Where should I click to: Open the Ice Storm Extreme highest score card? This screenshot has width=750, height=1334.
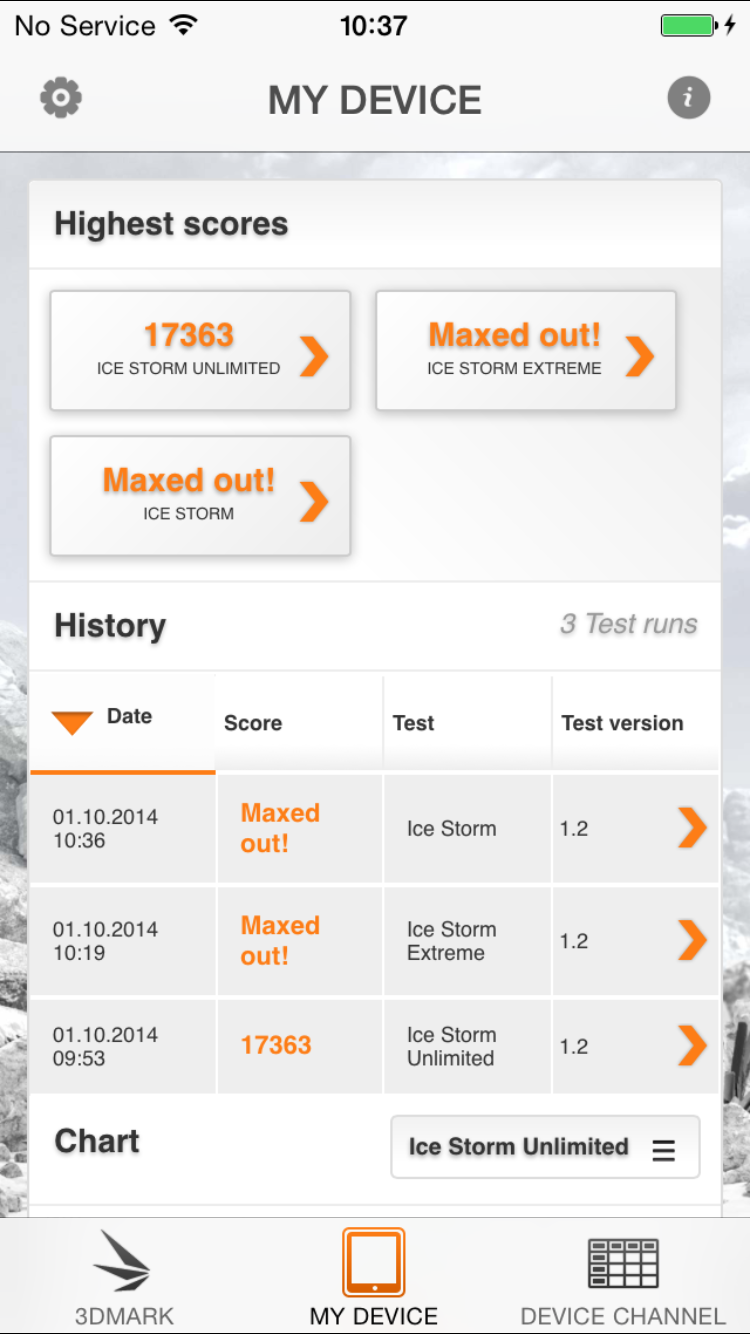pyautogui.click(x=526, y=350)
